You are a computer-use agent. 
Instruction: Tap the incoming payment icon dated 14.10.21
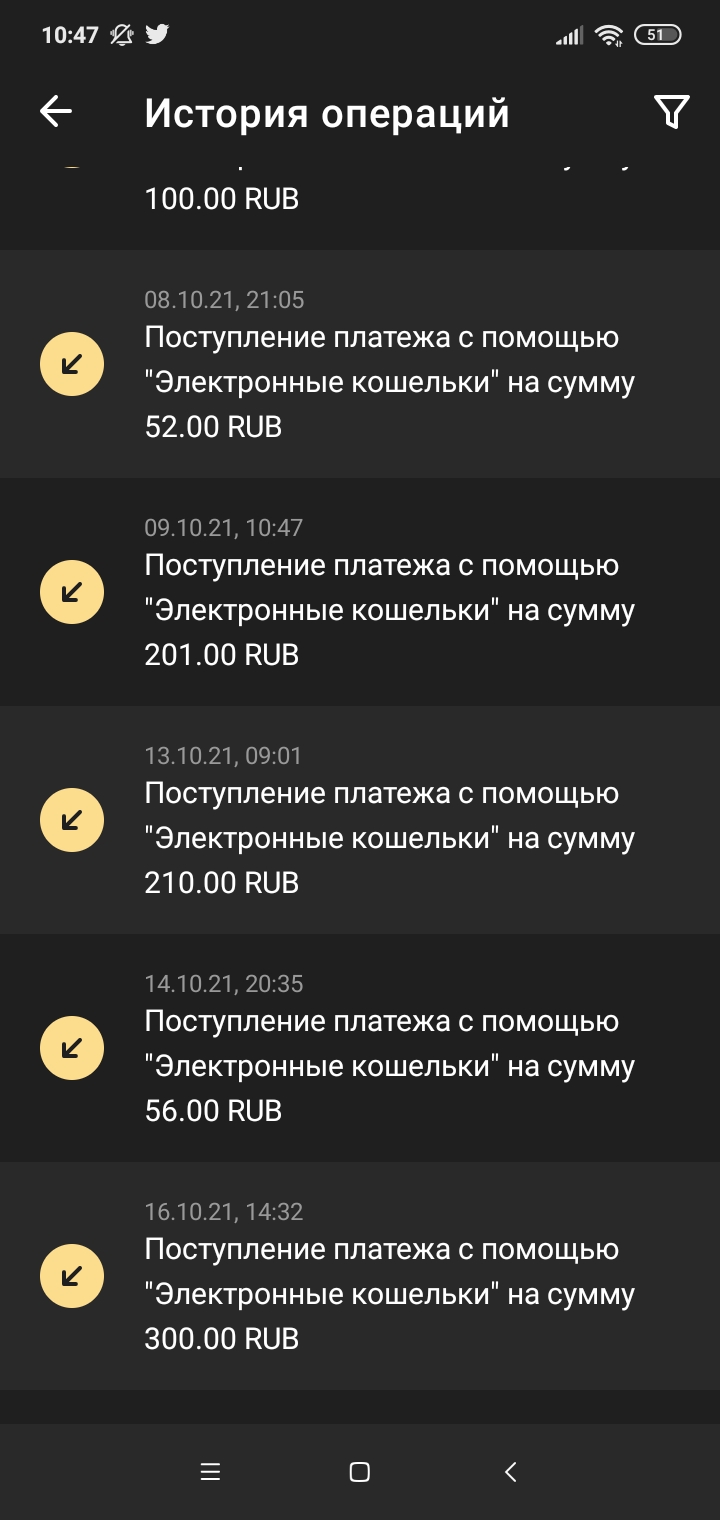[71, 1047]
